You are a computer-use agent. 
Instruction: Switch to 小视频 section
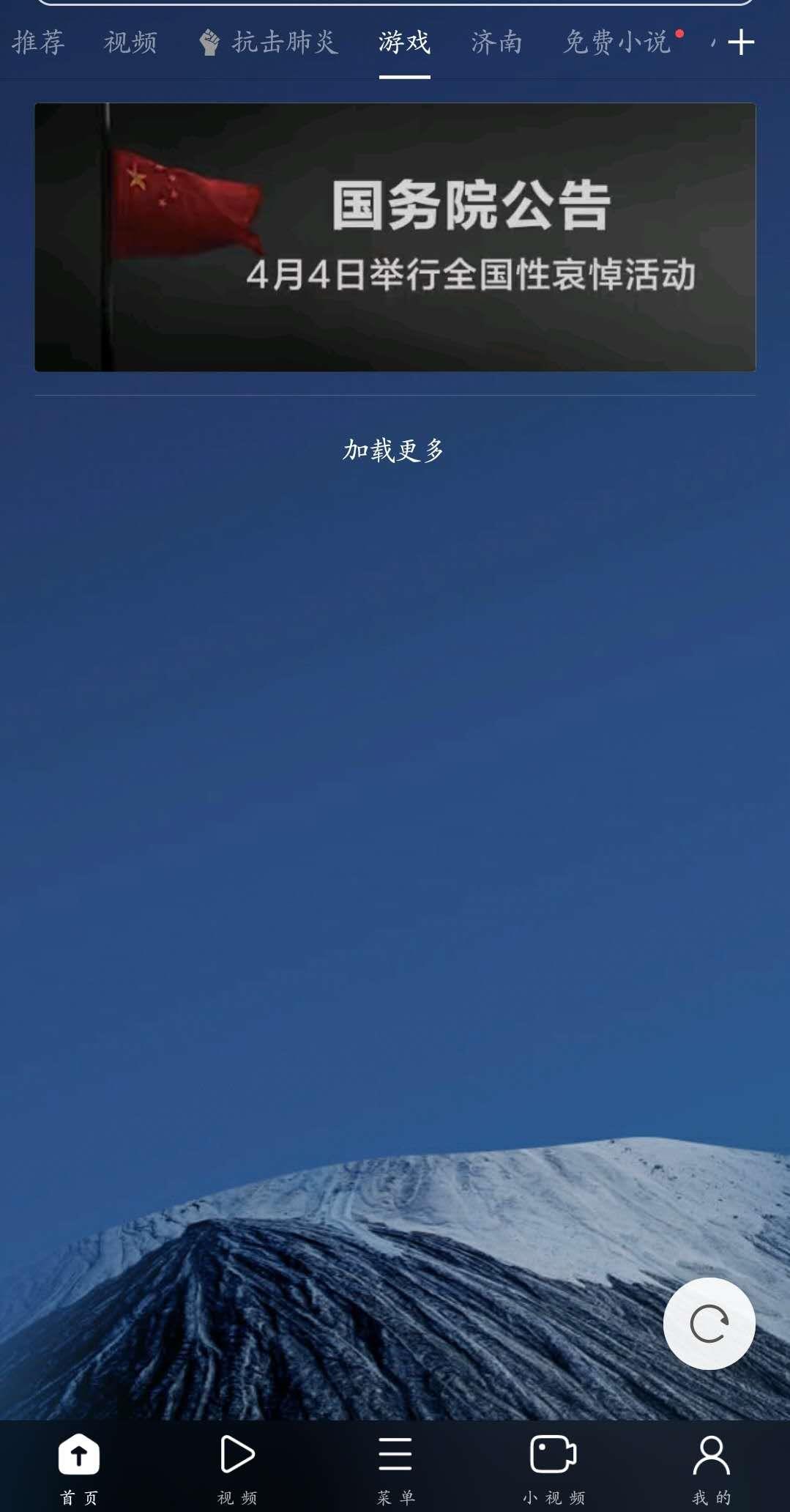[x=554, y=1467]
